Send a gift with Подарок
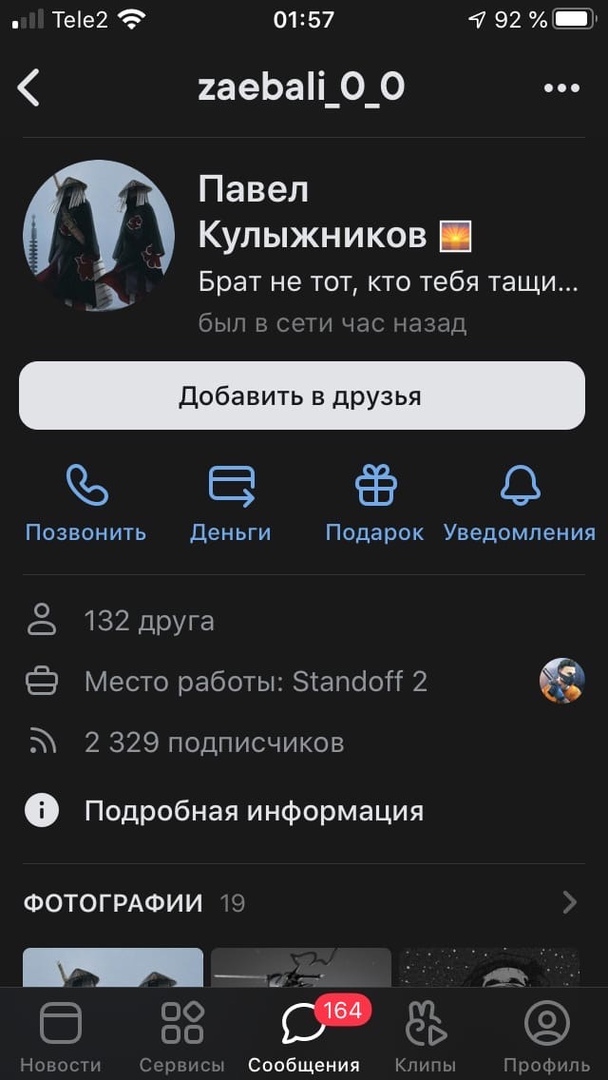Image resolution: width=608 pixels, height=1080 pixels. 375,505
